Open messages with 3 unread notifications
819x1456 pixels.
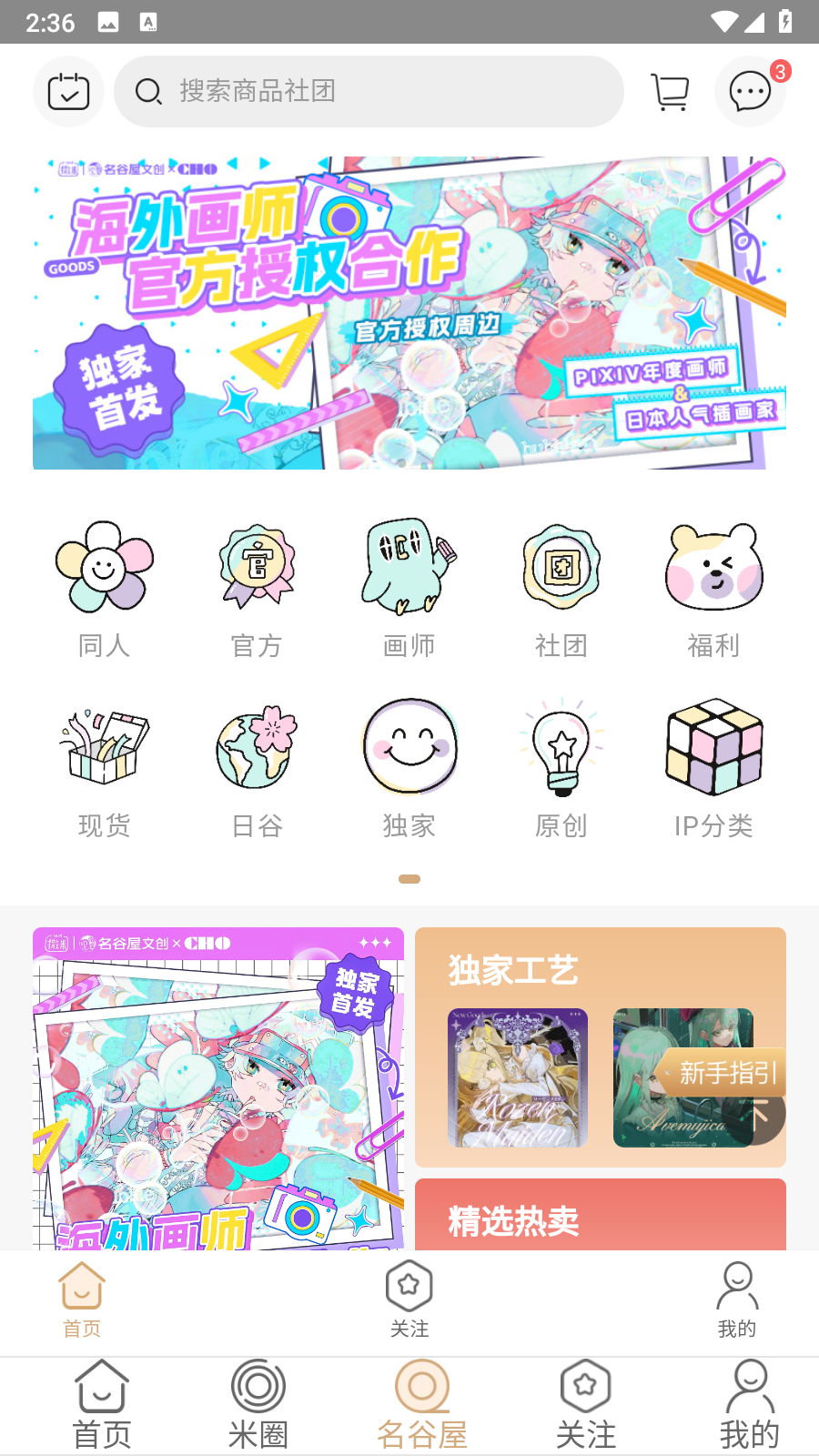[x=749, y=91]
